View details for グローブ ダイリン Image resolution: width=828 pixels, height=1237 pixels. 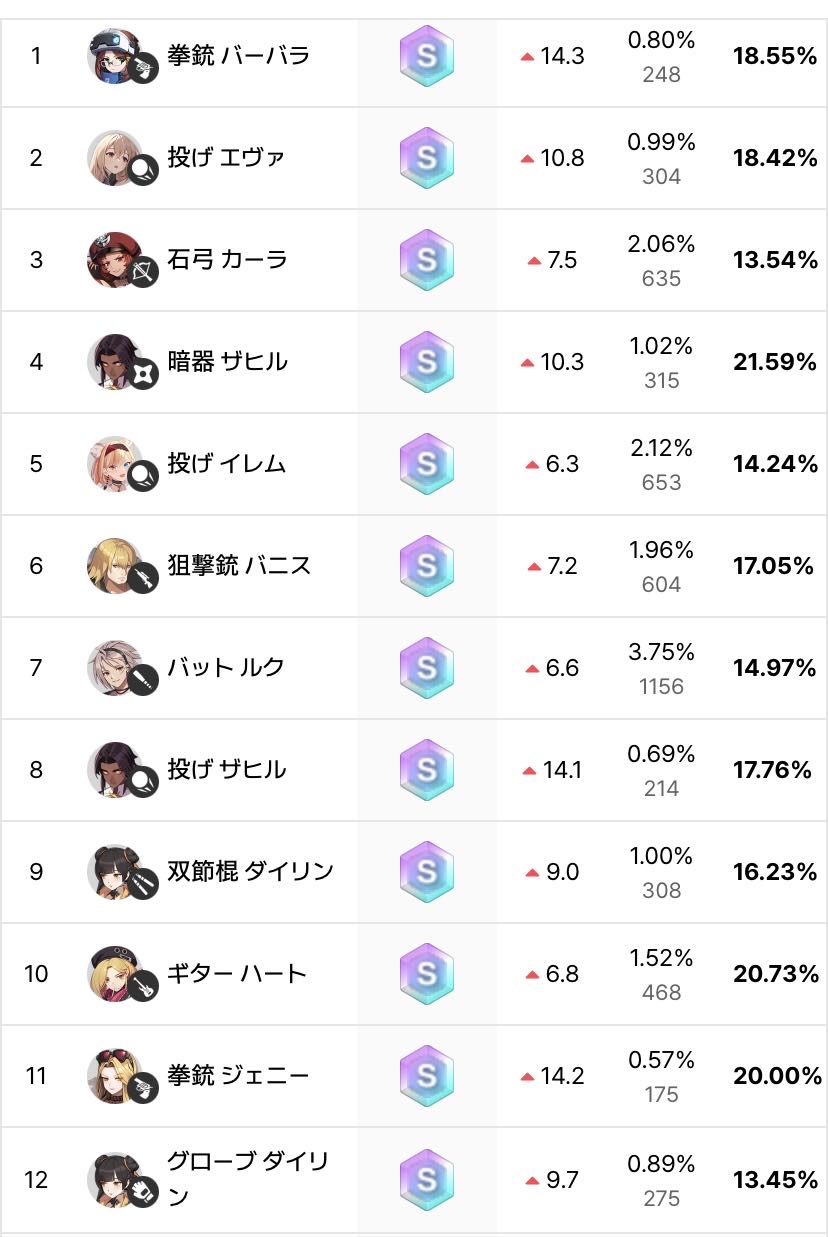point(414,1180)
